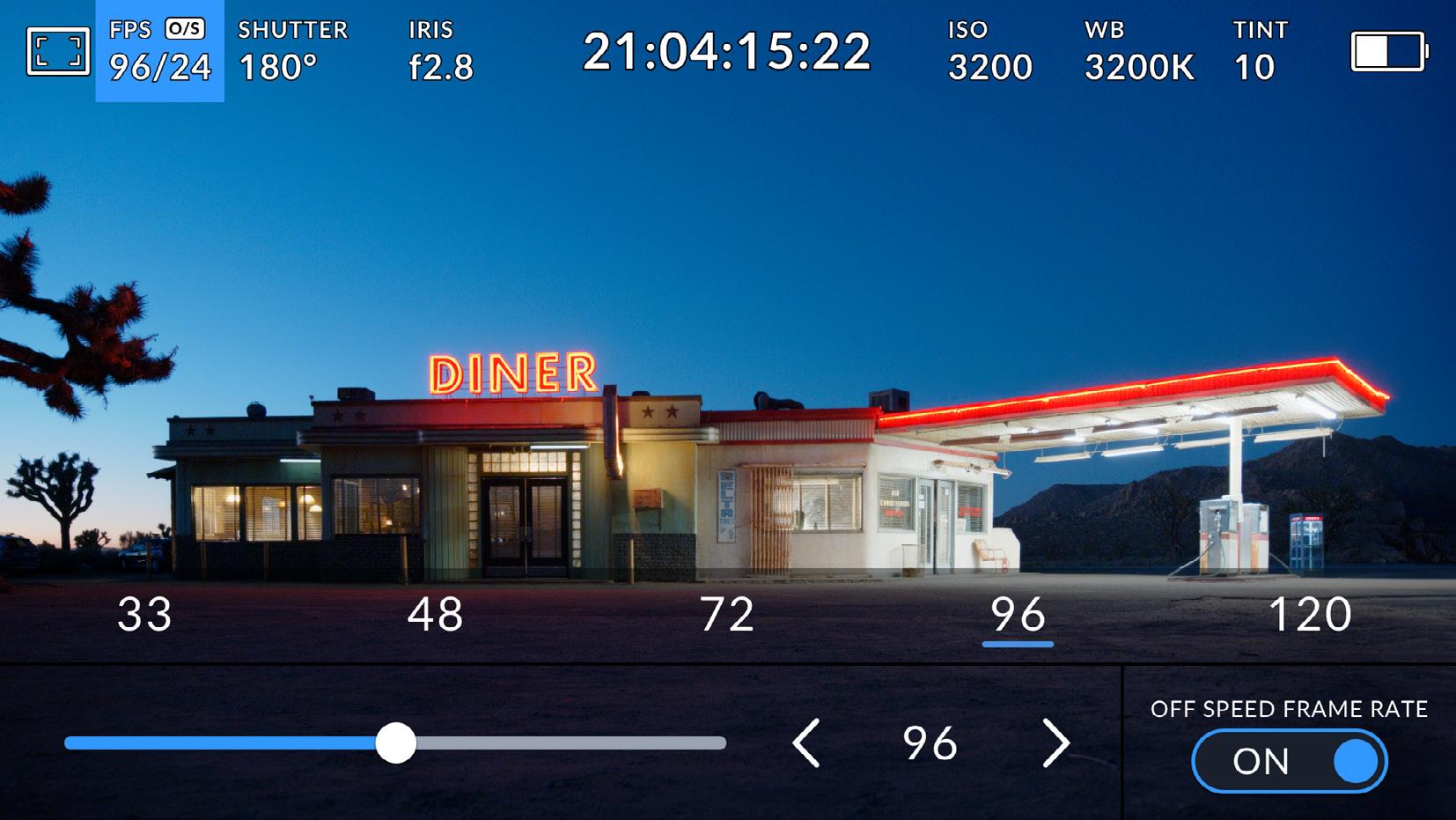Tap the timecode display
Screen dimensions: 1456x820
click(x=726, y=51)
